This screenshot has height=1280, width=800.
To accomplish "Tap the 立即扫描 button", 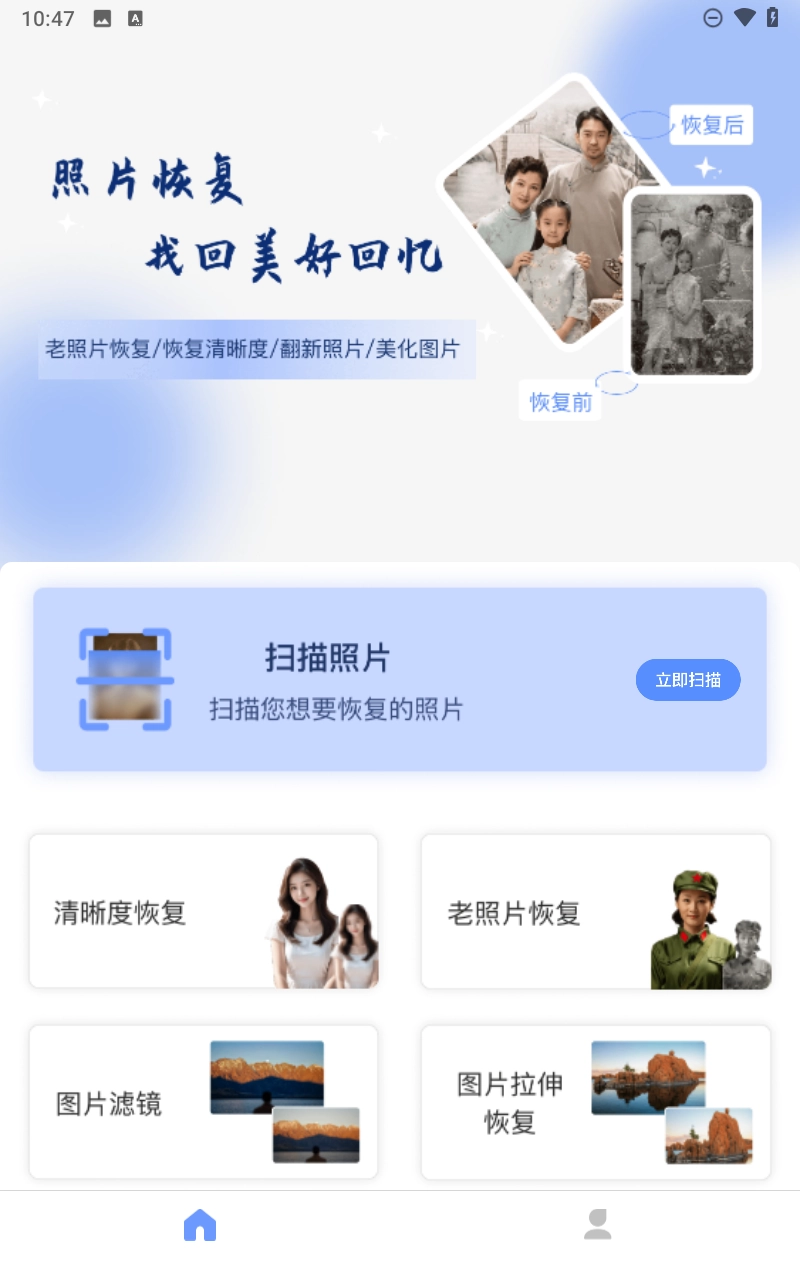I will coord(688,680).
